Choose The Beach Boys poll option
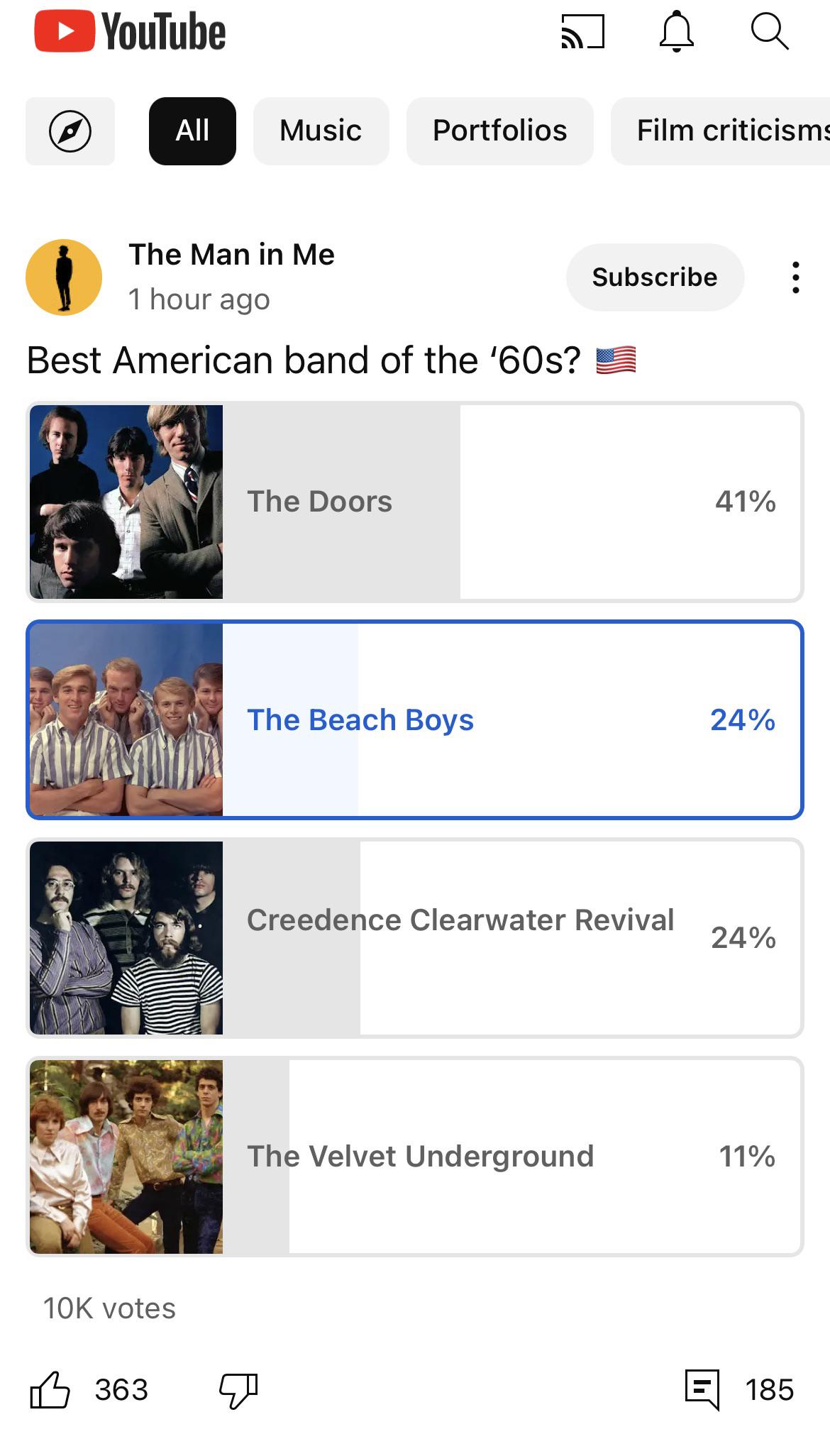830x1456 pixels. (414, 719)
